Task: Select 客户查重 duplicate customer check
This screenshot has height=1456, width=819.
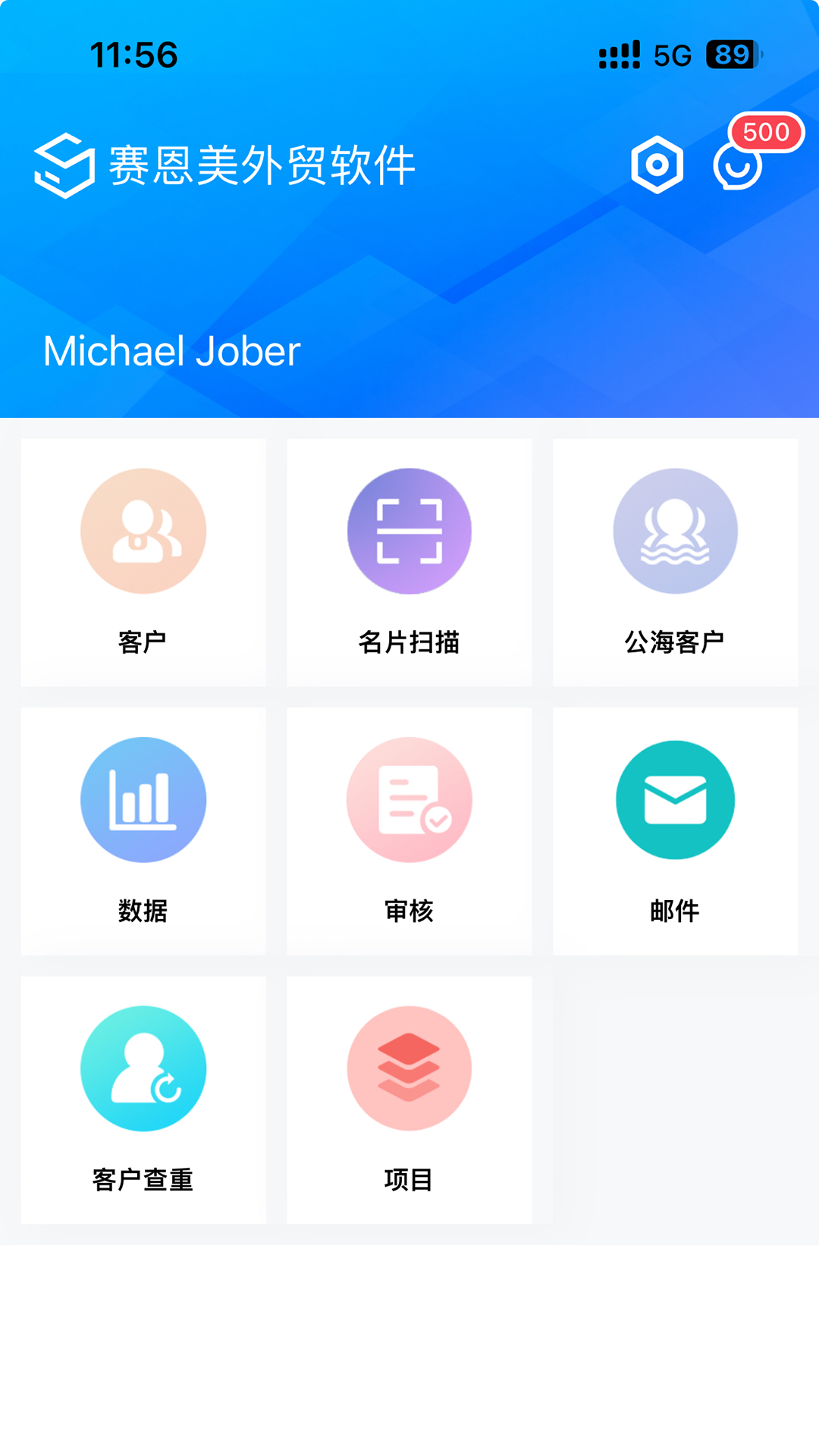Action: pyautogui.click(x=143, y=1099)
